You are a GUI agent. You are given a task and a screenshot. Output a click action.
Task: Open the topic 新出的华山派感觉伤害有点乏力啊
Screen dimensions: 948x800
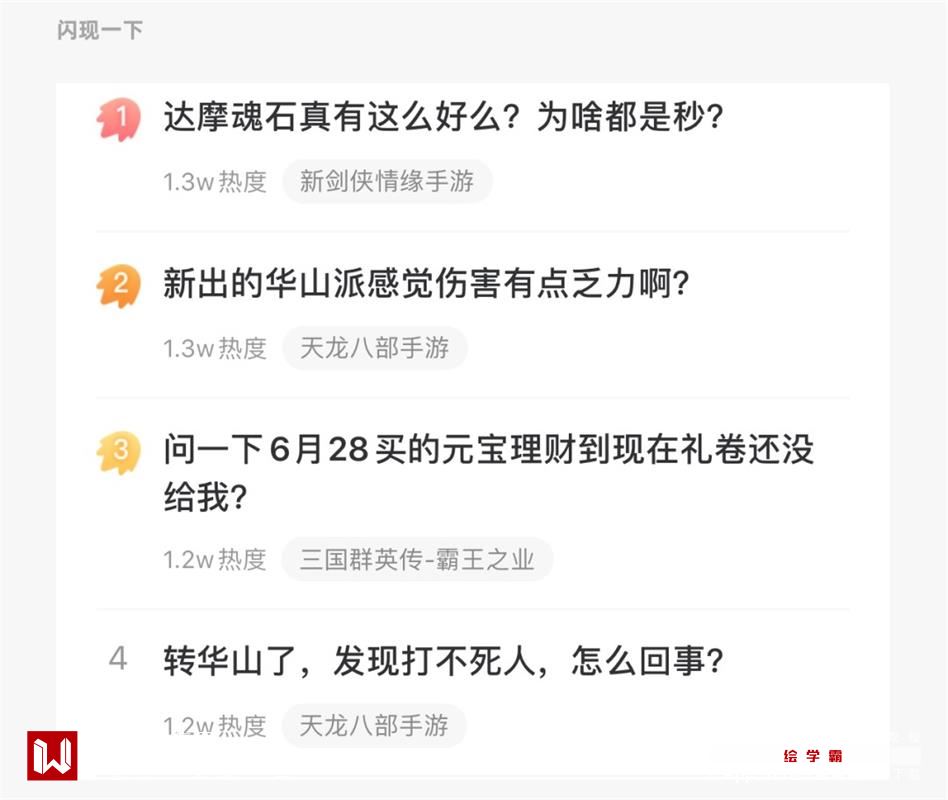pyautogui.click(x=426, y=285)
